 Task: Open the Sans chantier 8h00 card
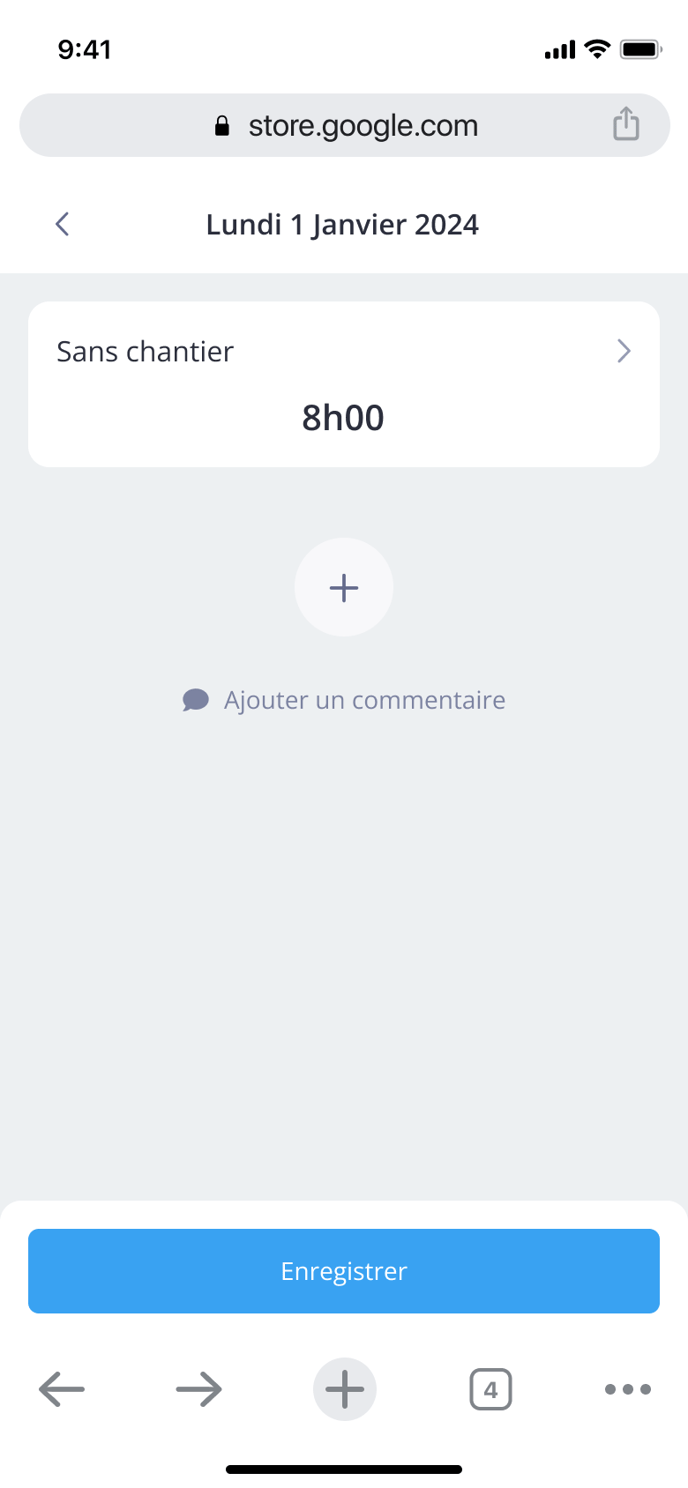click(x=344, y=384)
